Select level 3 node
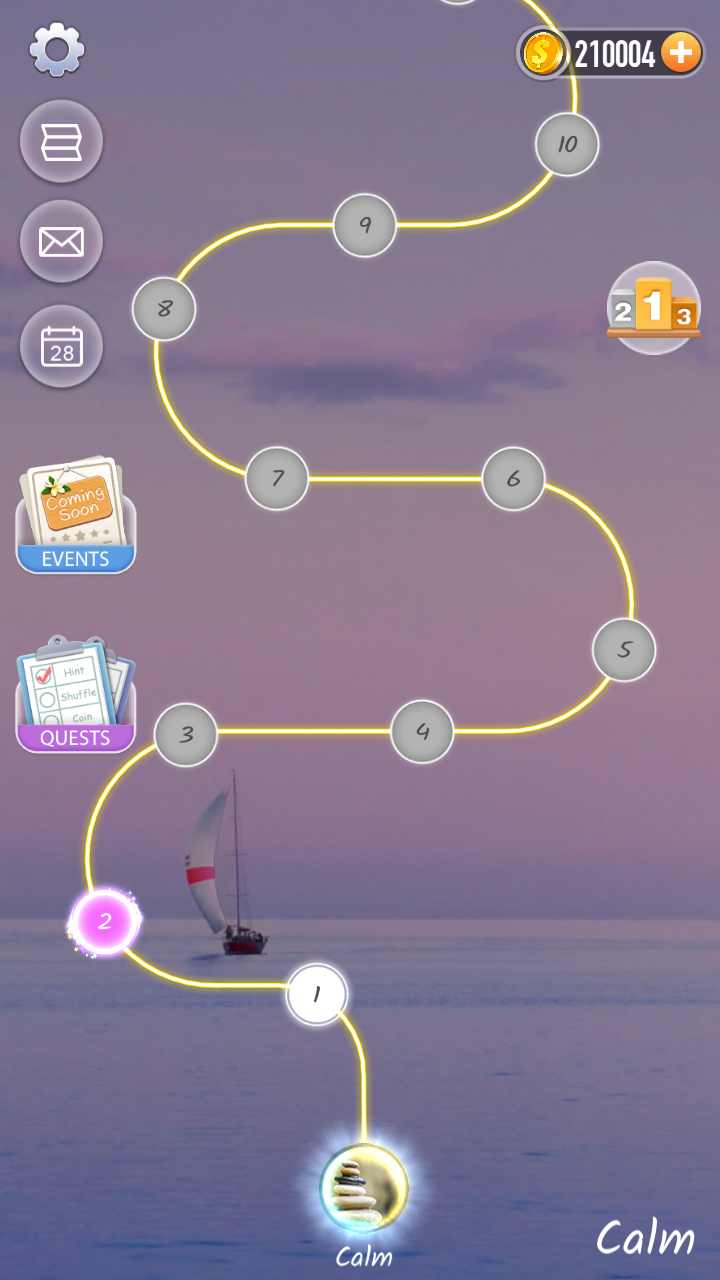Image resolution: width=720 pixels, height=1280 pixels. pos(186,734)
